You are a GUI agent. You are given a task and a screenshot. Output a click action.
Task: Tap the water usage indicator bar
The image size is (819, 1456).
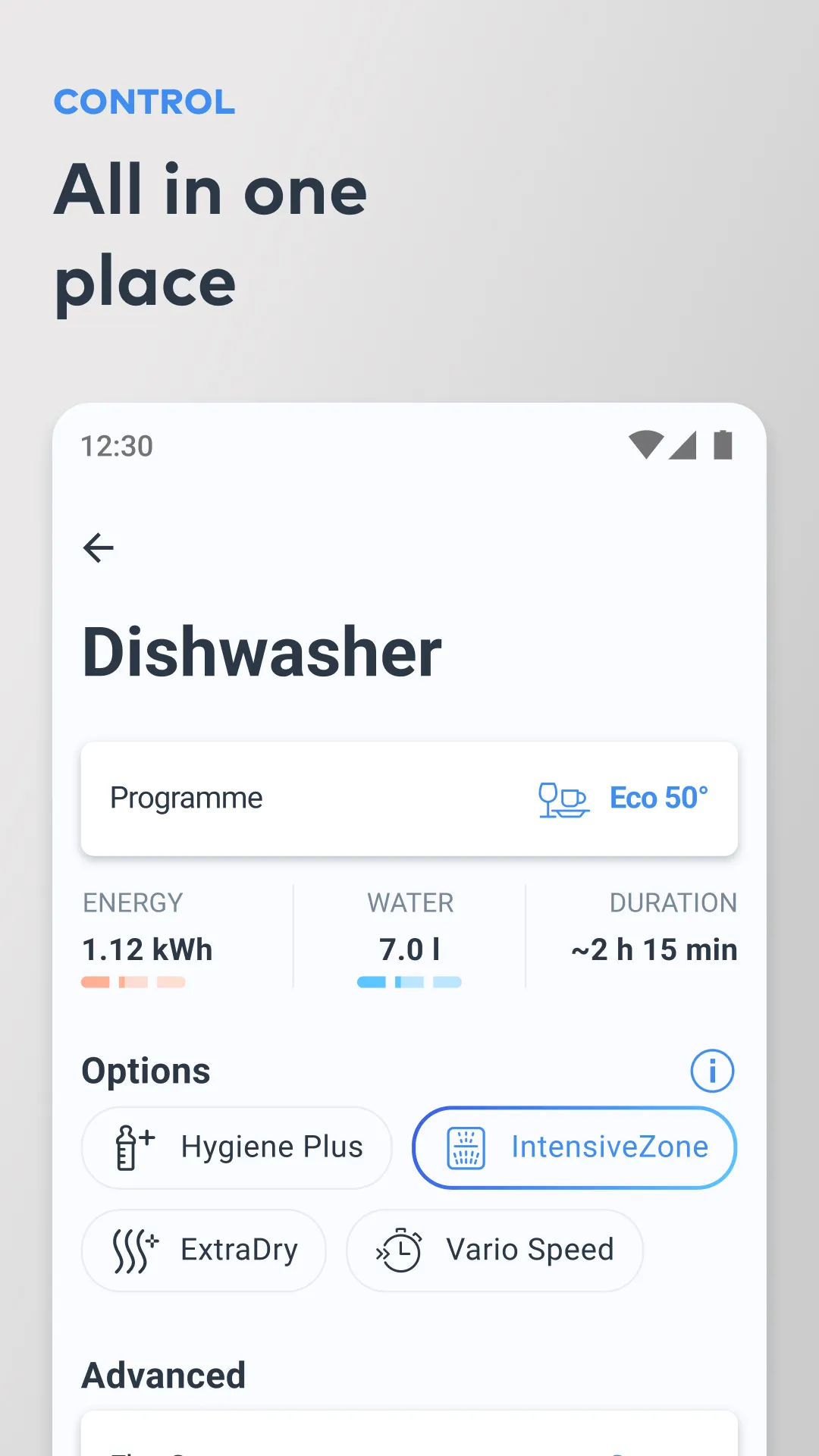coord(409,981)
